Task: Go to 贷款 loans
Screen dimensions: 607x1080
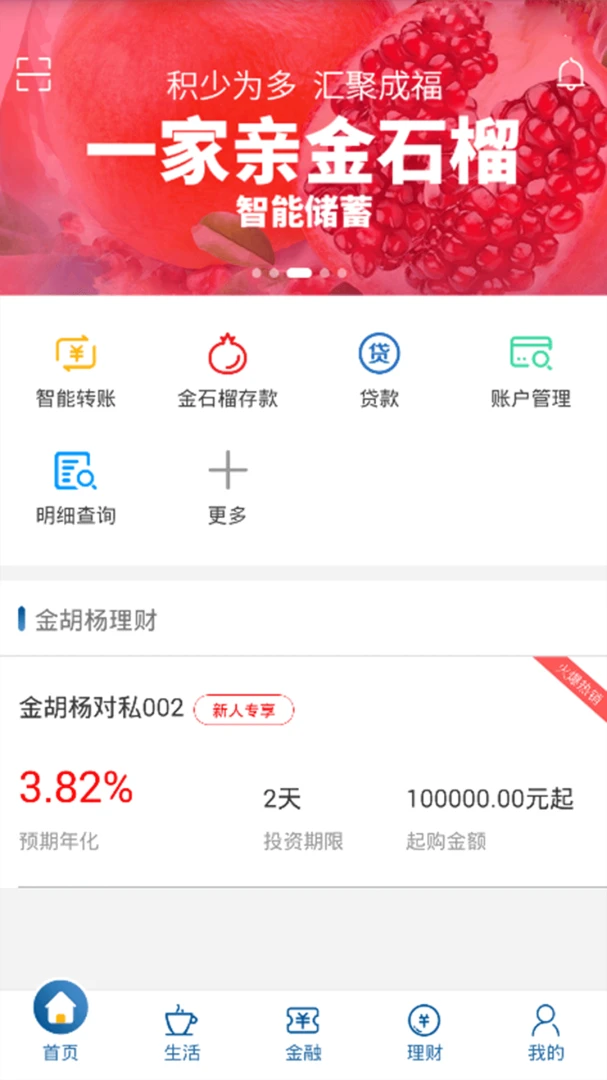Action: click(x=379, y=372)
